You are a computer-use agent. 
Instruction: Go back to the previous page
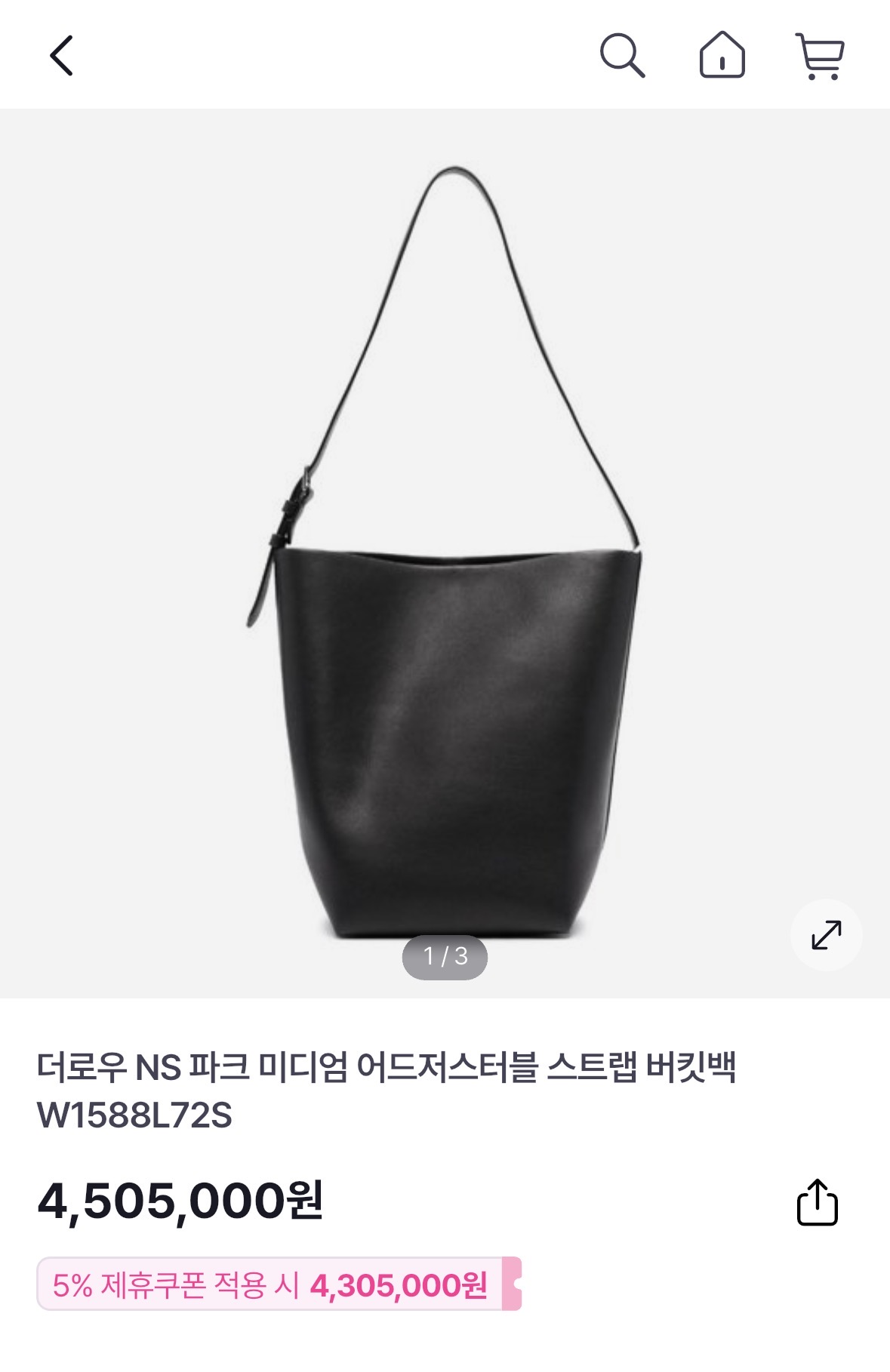[x=61, y=56]
